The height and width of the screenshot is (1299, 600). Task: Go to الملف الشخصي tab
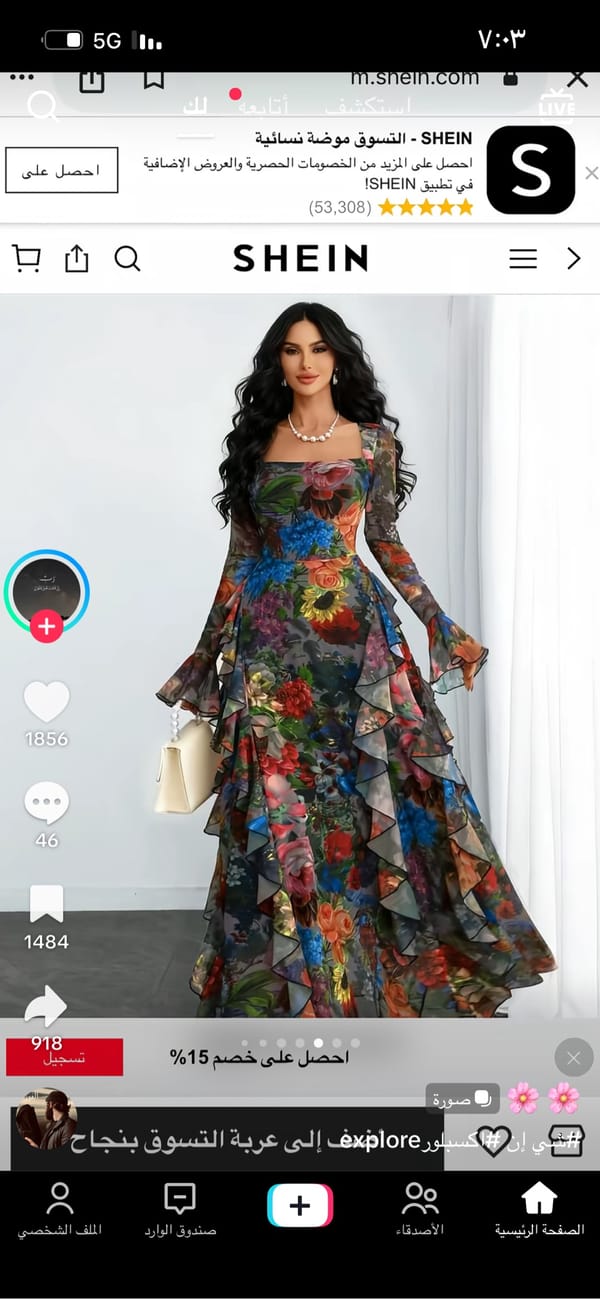point(60,1208)
